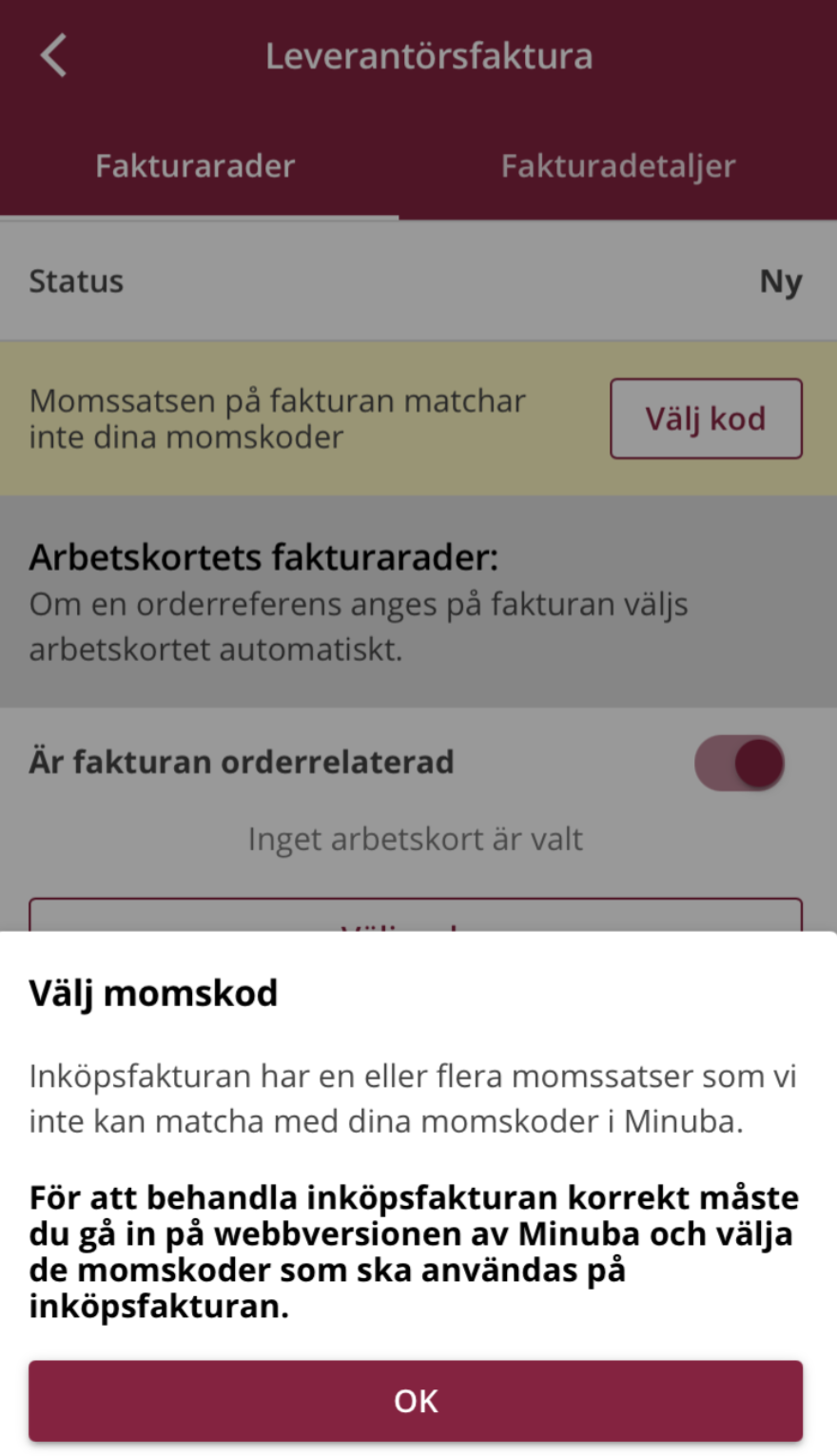Confirm the momskod dialog with OK
This screenshot has width=837, height=1456.
416,1401
